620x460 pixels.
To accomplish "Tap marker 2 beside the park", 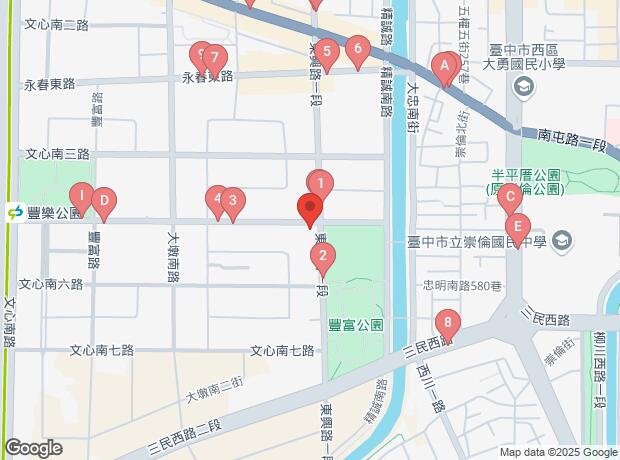I will (322, 256).
